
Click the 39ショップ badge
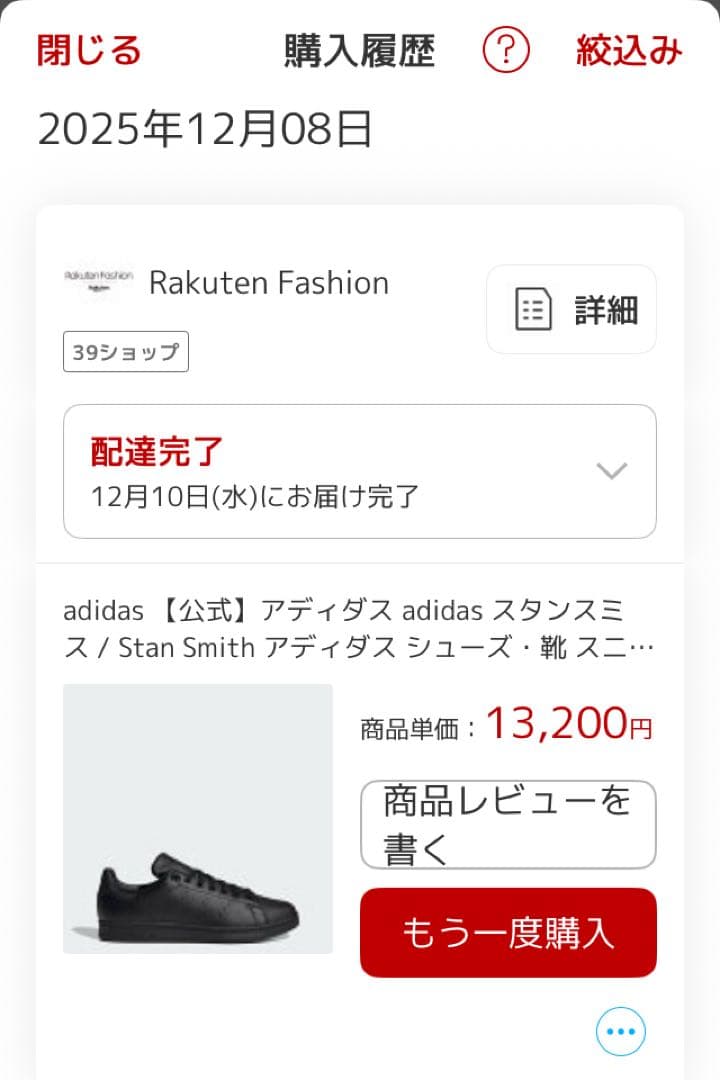126,351
